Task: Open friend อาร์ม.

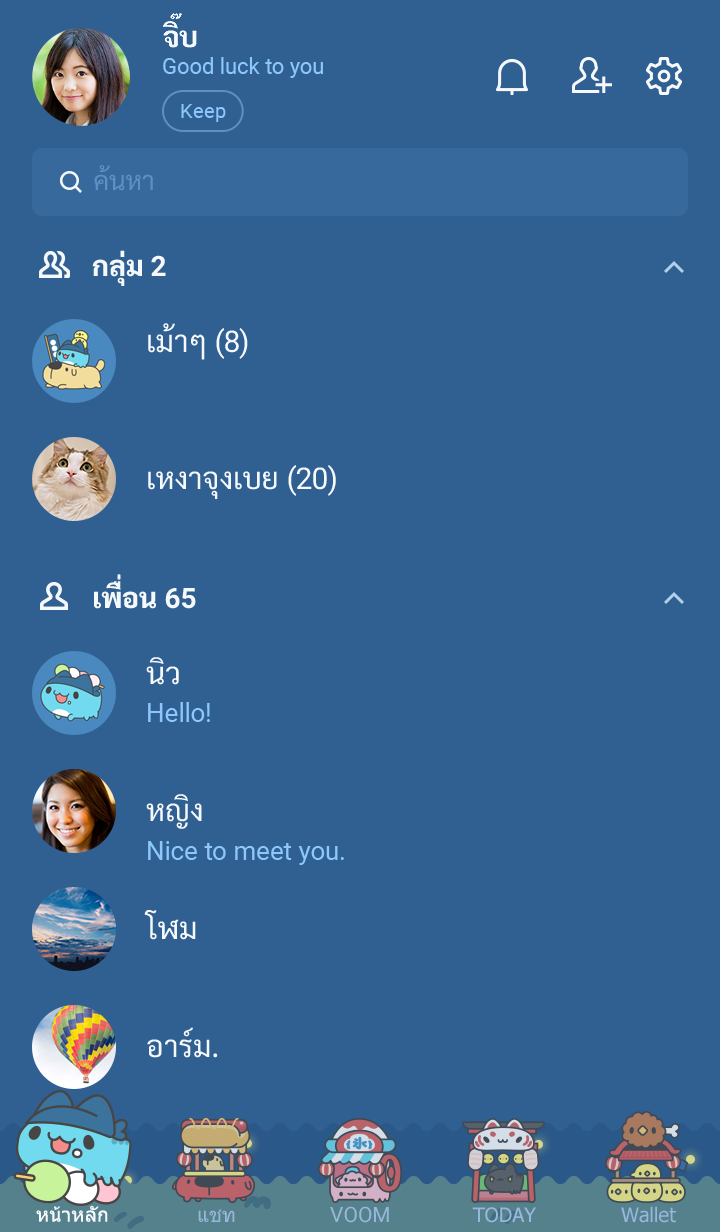Action: point(182,1047)
